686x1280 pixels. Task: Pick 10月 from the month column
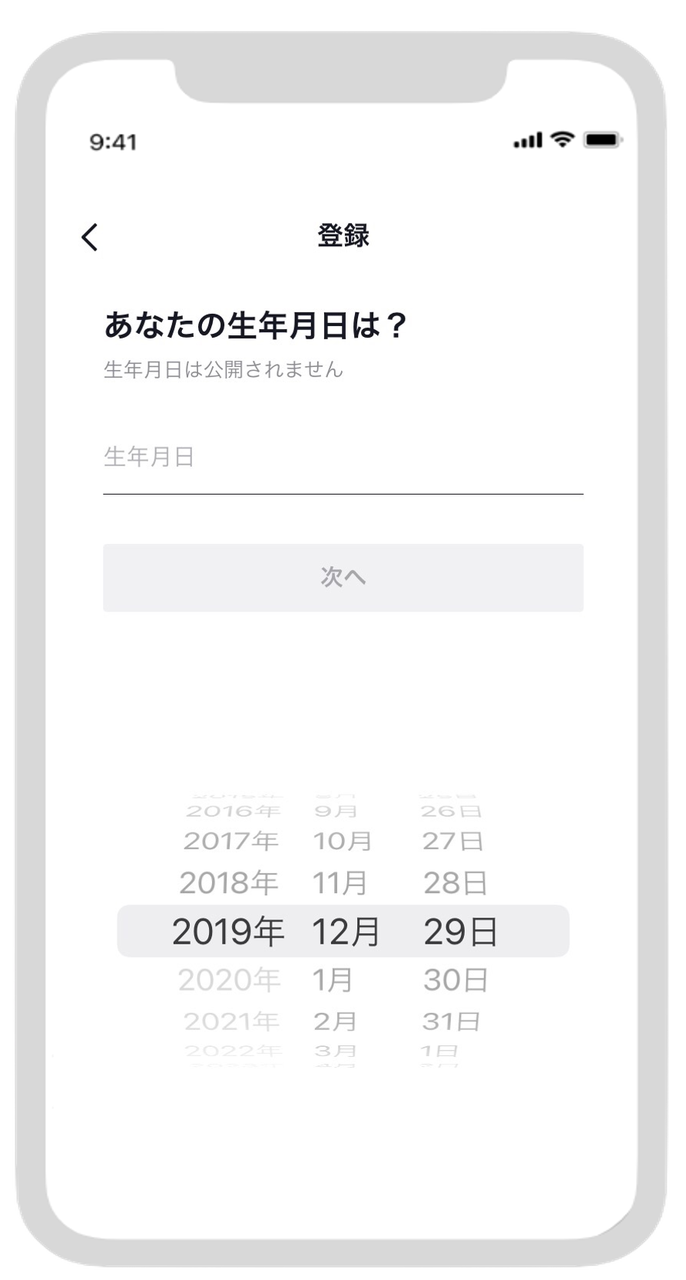pyautogui.click(x=342, y=841)
